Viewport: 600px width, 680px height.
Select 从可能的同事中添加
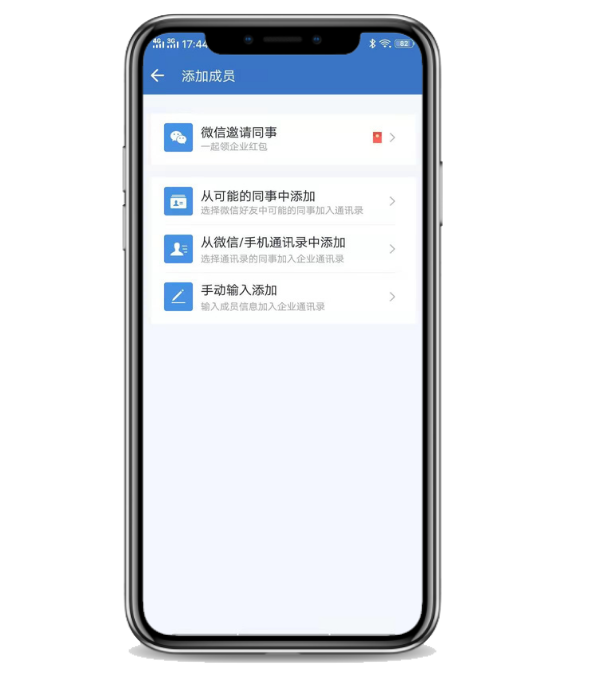[x=282, y=202]
